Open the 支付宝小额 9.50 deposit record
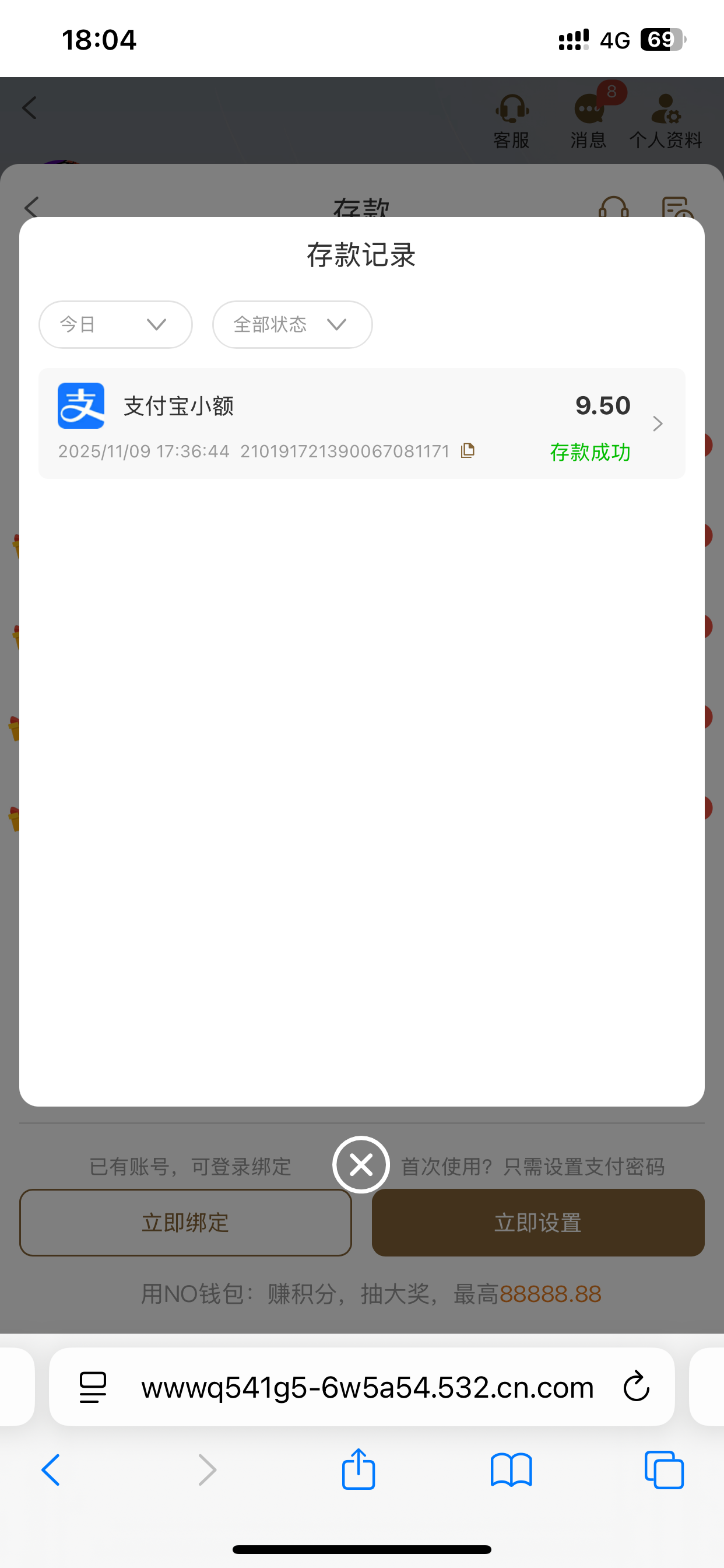724x1568 pixels. (361, 423)
